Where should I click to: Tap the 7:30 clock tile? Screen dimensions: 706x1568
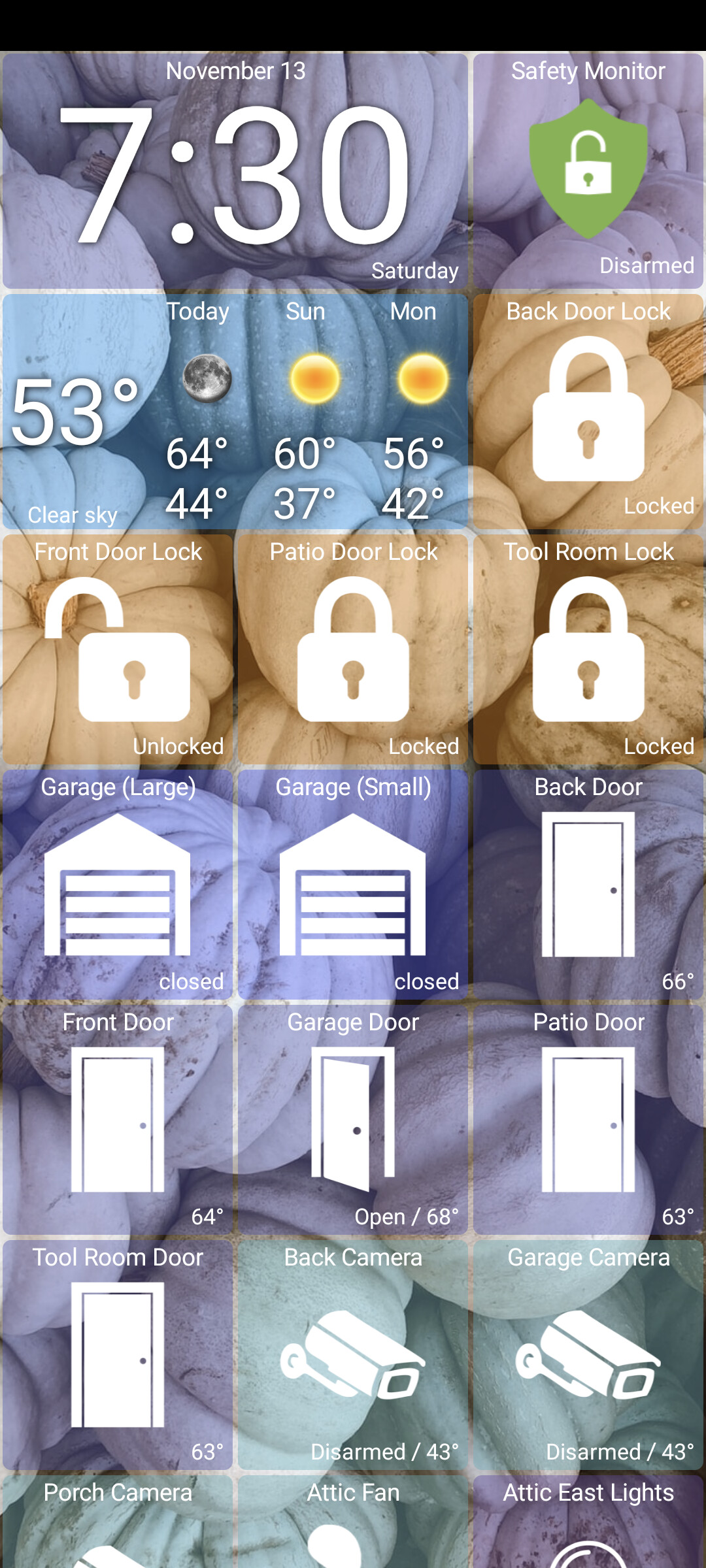[235, 171]
